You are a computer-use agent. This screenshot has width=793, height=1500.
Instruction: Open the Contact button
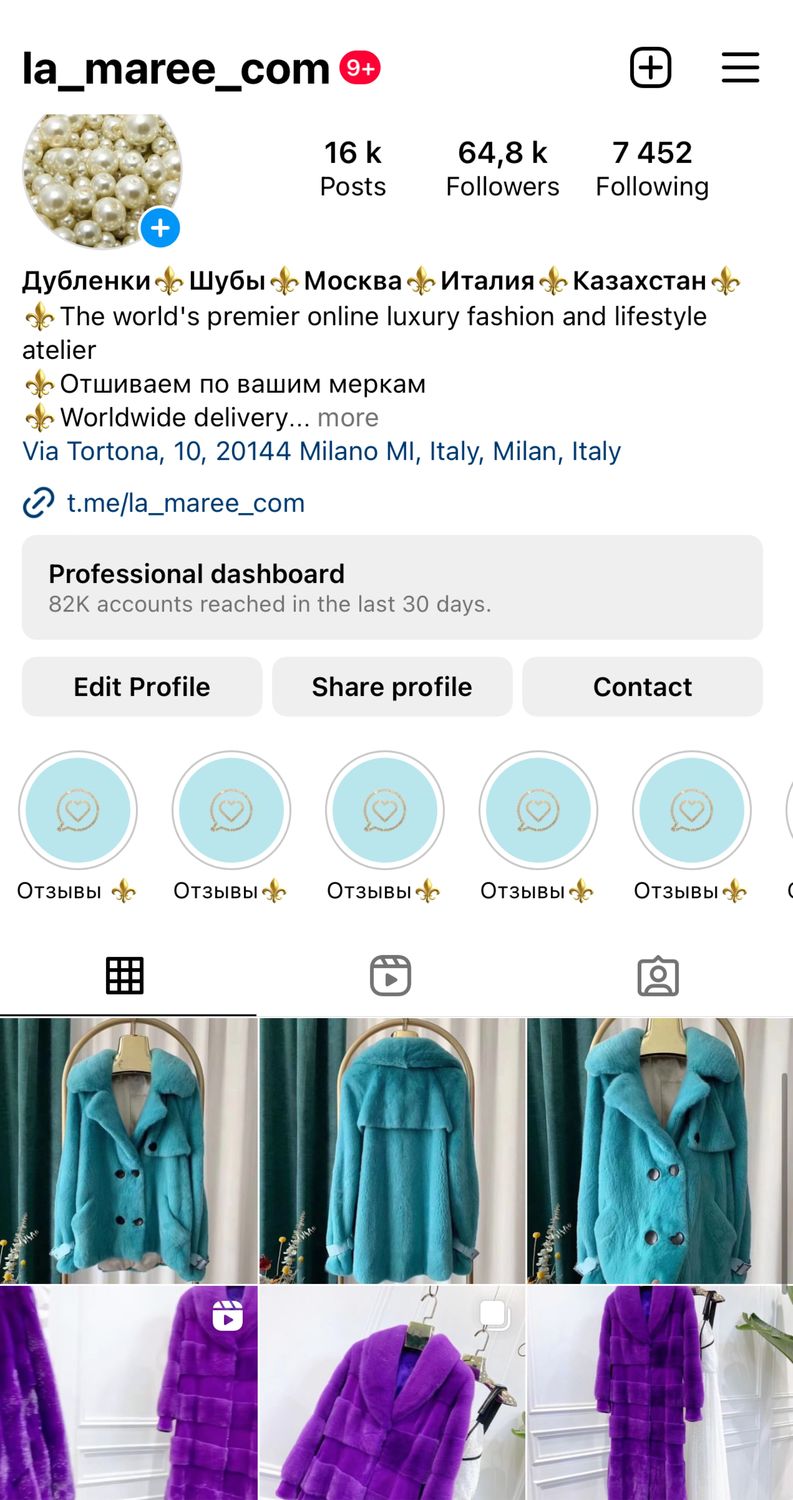click(x=642, y=687)
